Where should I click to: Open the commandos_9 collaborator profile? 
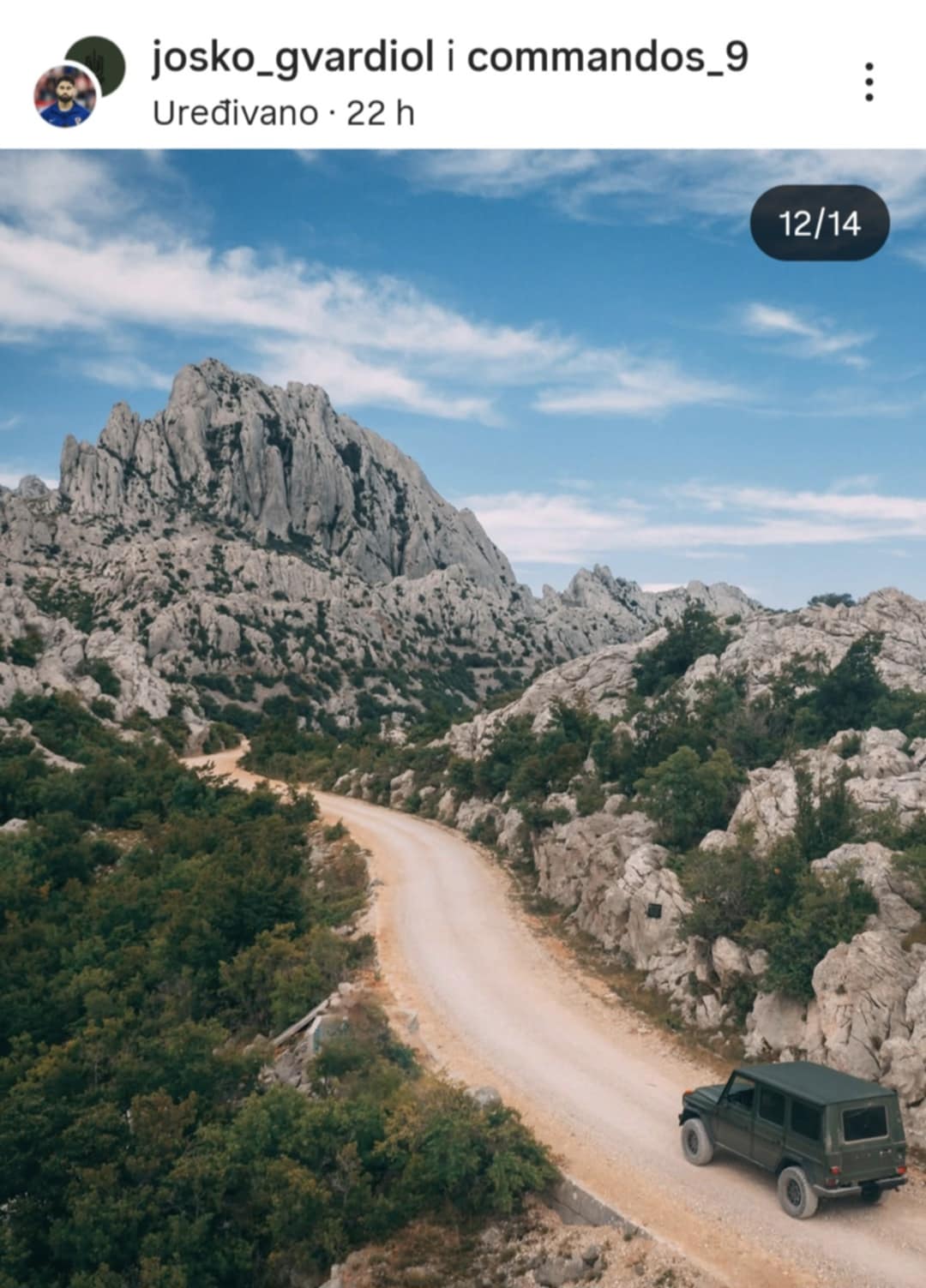607,57
